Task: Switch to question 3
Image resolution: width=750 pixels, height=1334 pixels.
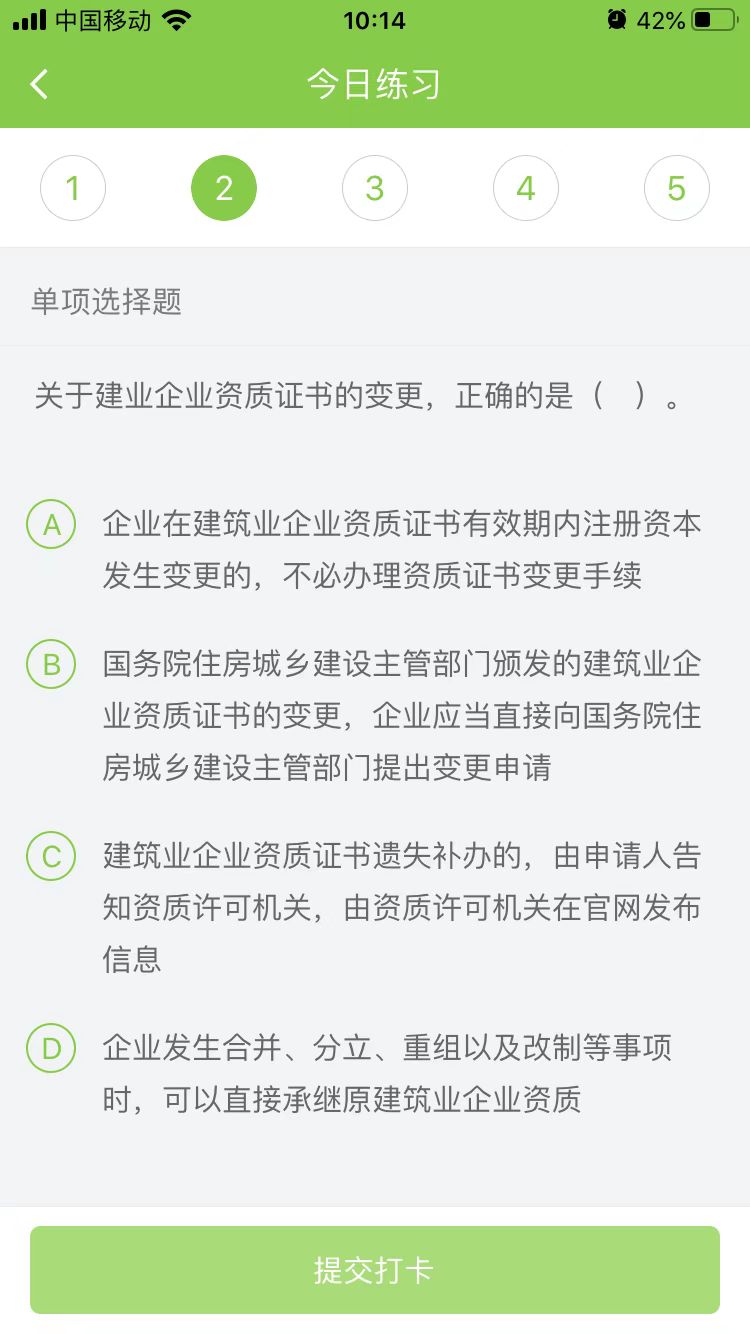Action: coord(375,188)
